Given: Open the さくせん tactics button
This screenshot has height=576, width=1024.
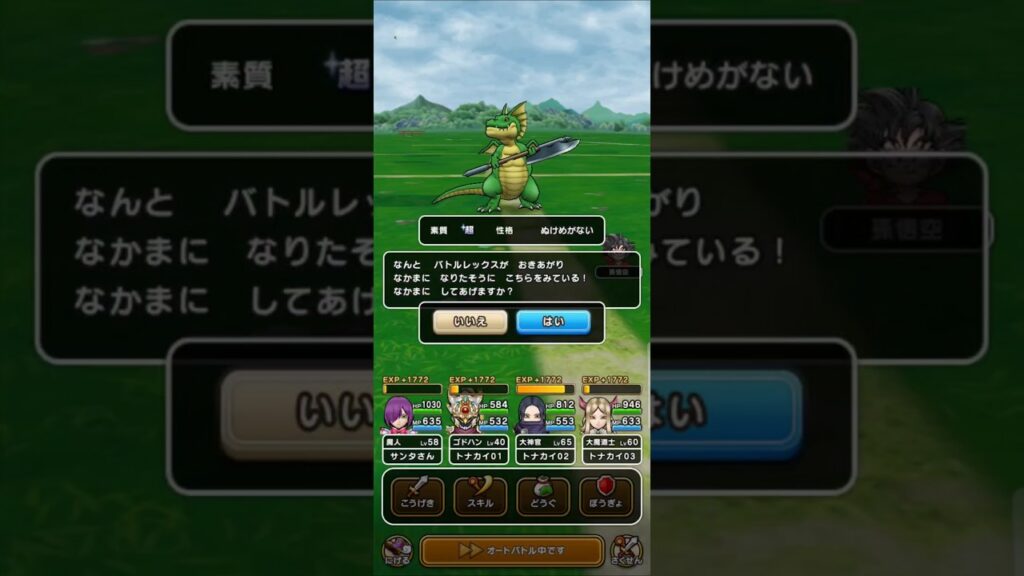Looking at the screenshot, I should click(x=627, y=551).
